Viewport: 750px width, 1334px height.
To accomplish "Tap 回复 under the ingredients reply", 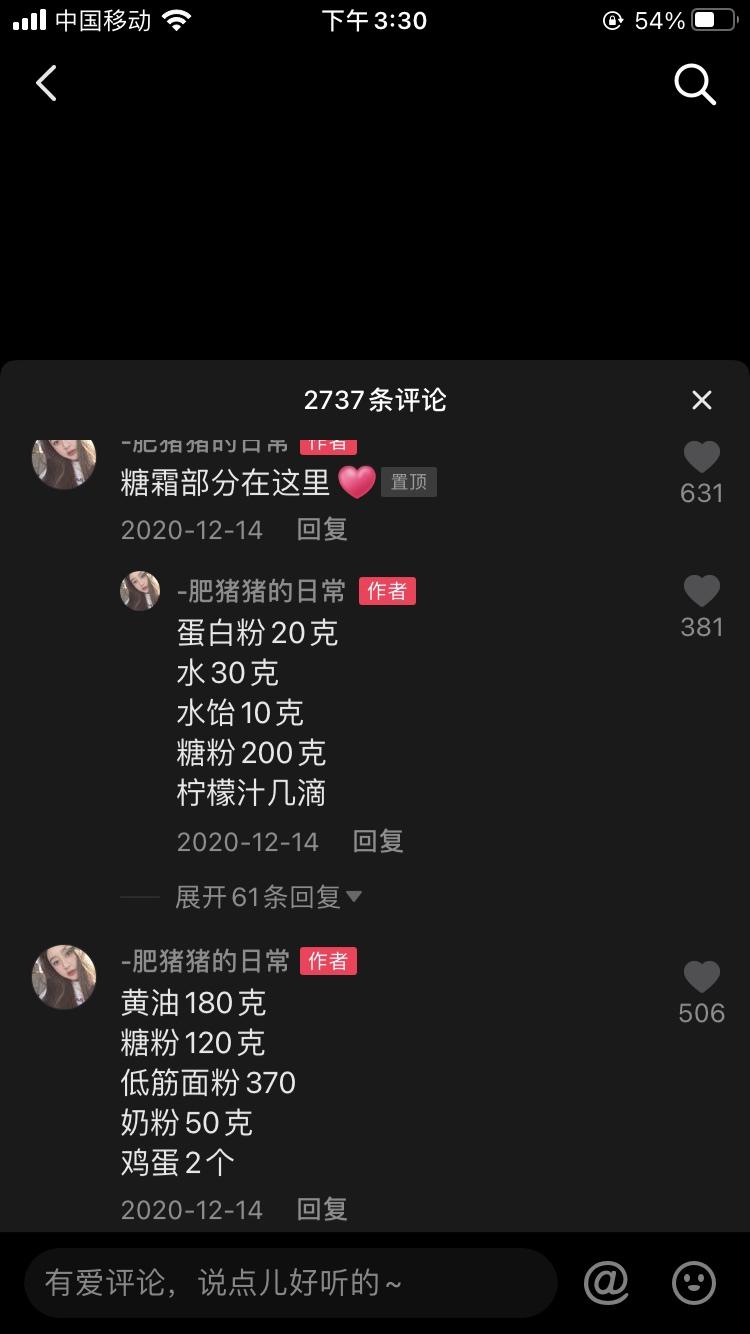I will click(x=377, y=841).
